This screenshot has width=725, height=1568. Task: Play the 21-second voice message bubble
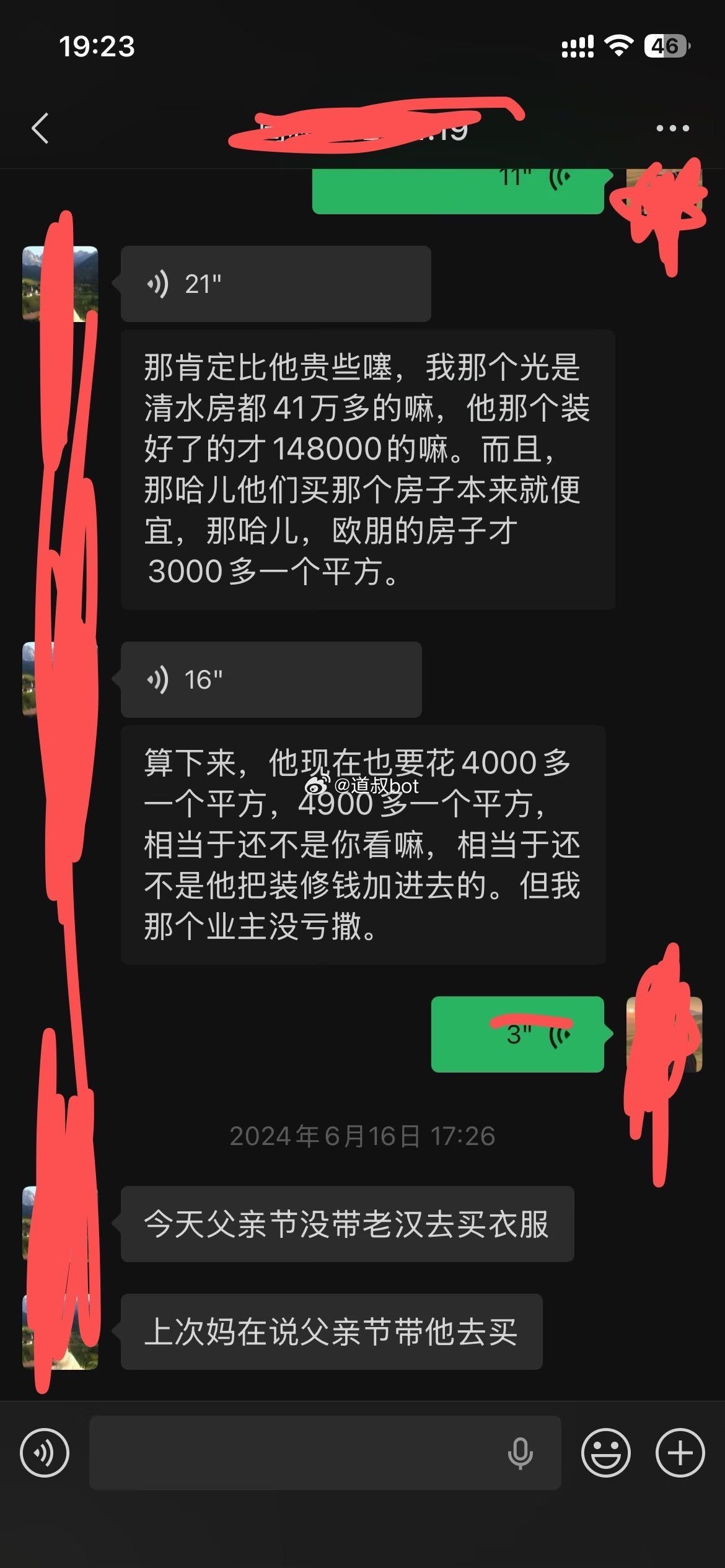coord(276,282)
